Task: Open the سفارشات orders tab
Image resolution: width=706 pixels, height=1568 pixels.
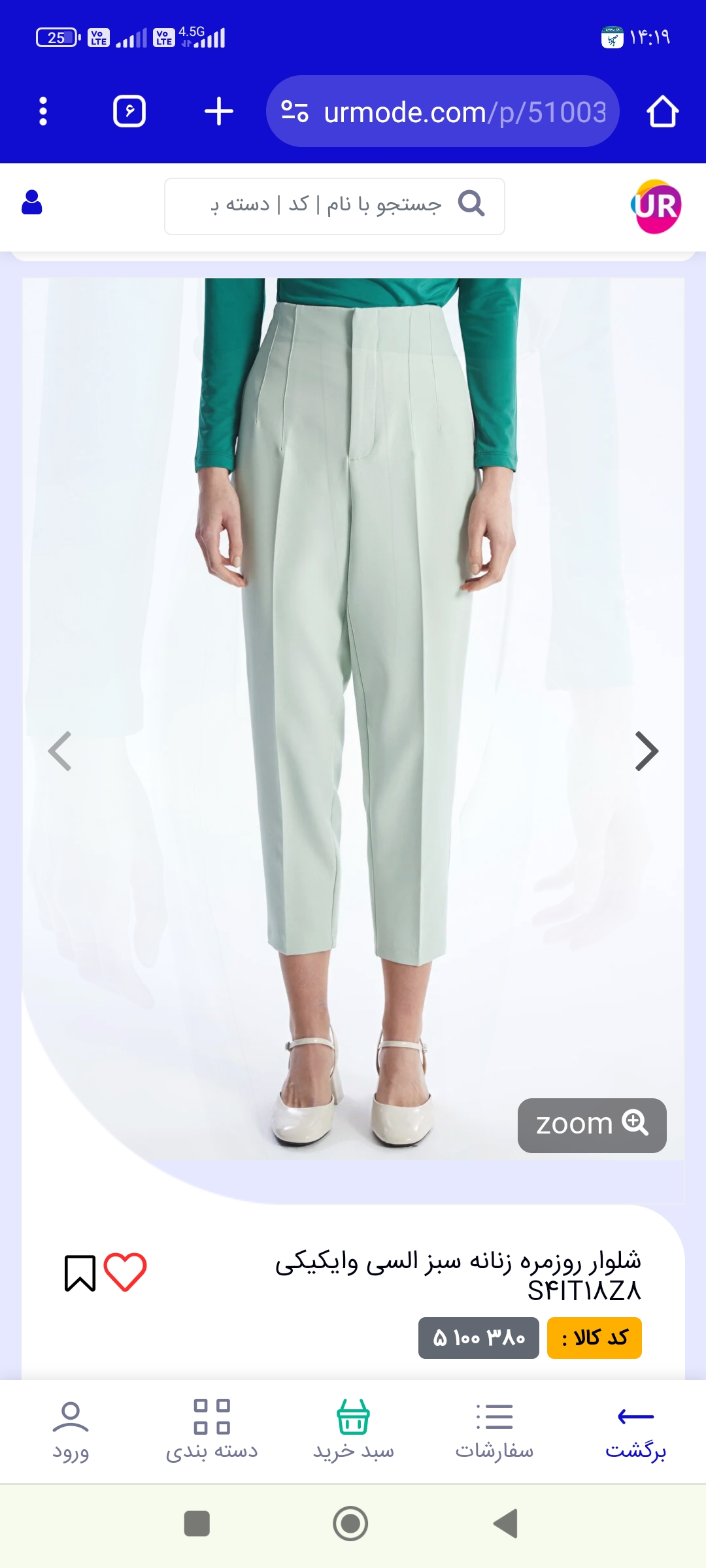Action: pyautogui.click(x=494, y=1431)
